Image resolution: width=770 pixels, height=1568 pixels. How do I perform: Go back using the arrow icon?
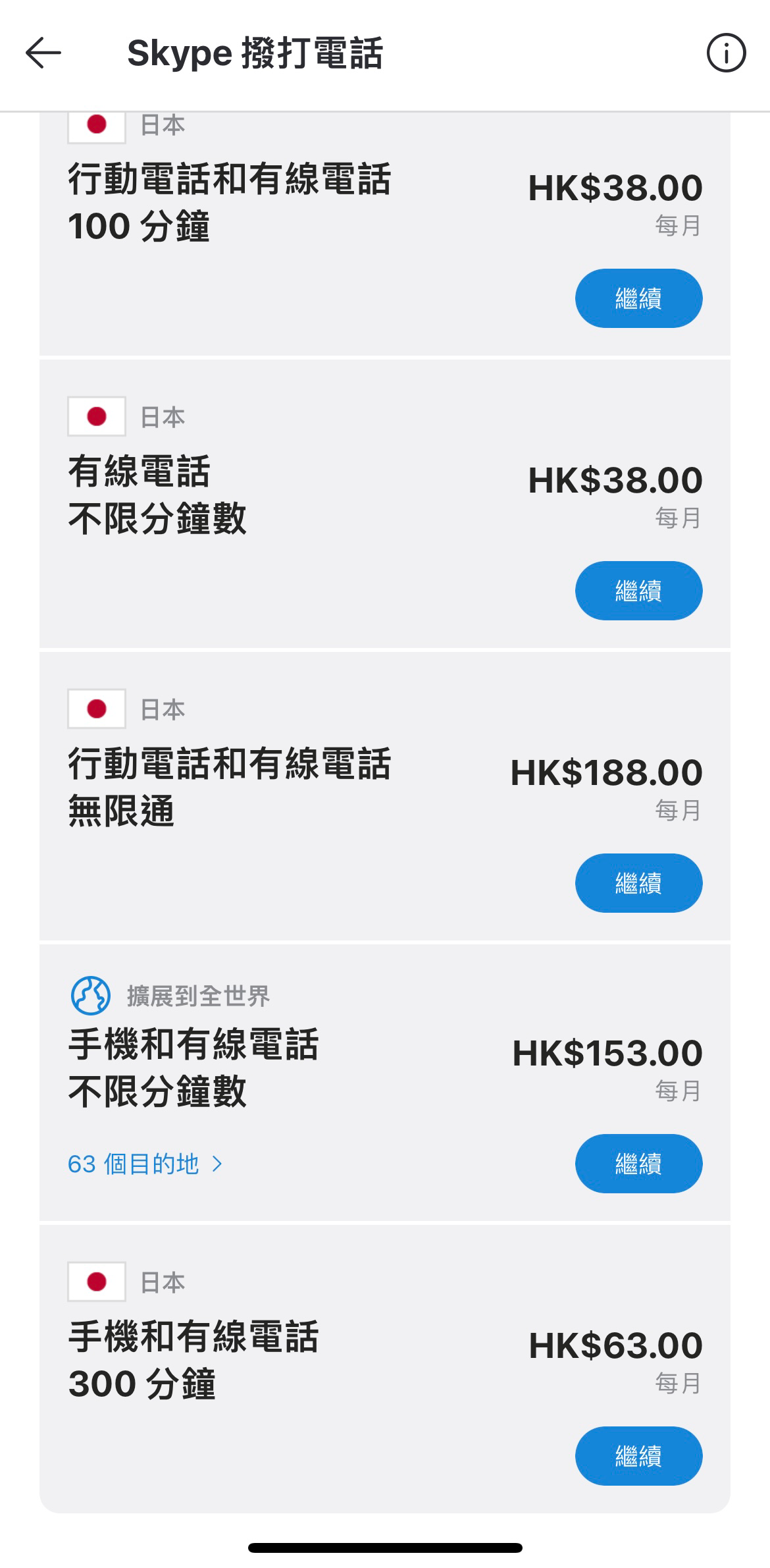coord(43,53)
